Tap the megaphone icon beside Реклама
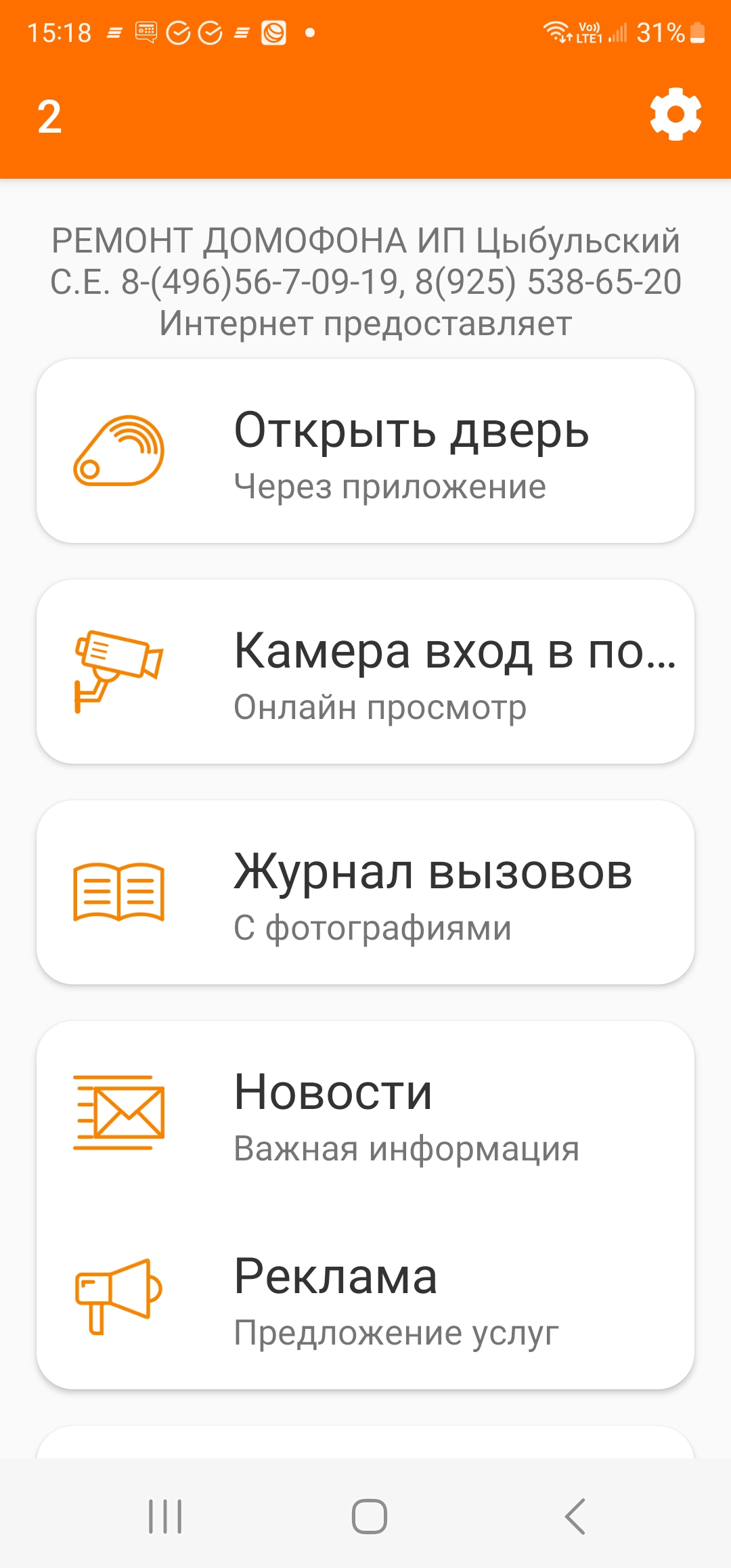 118,1297
